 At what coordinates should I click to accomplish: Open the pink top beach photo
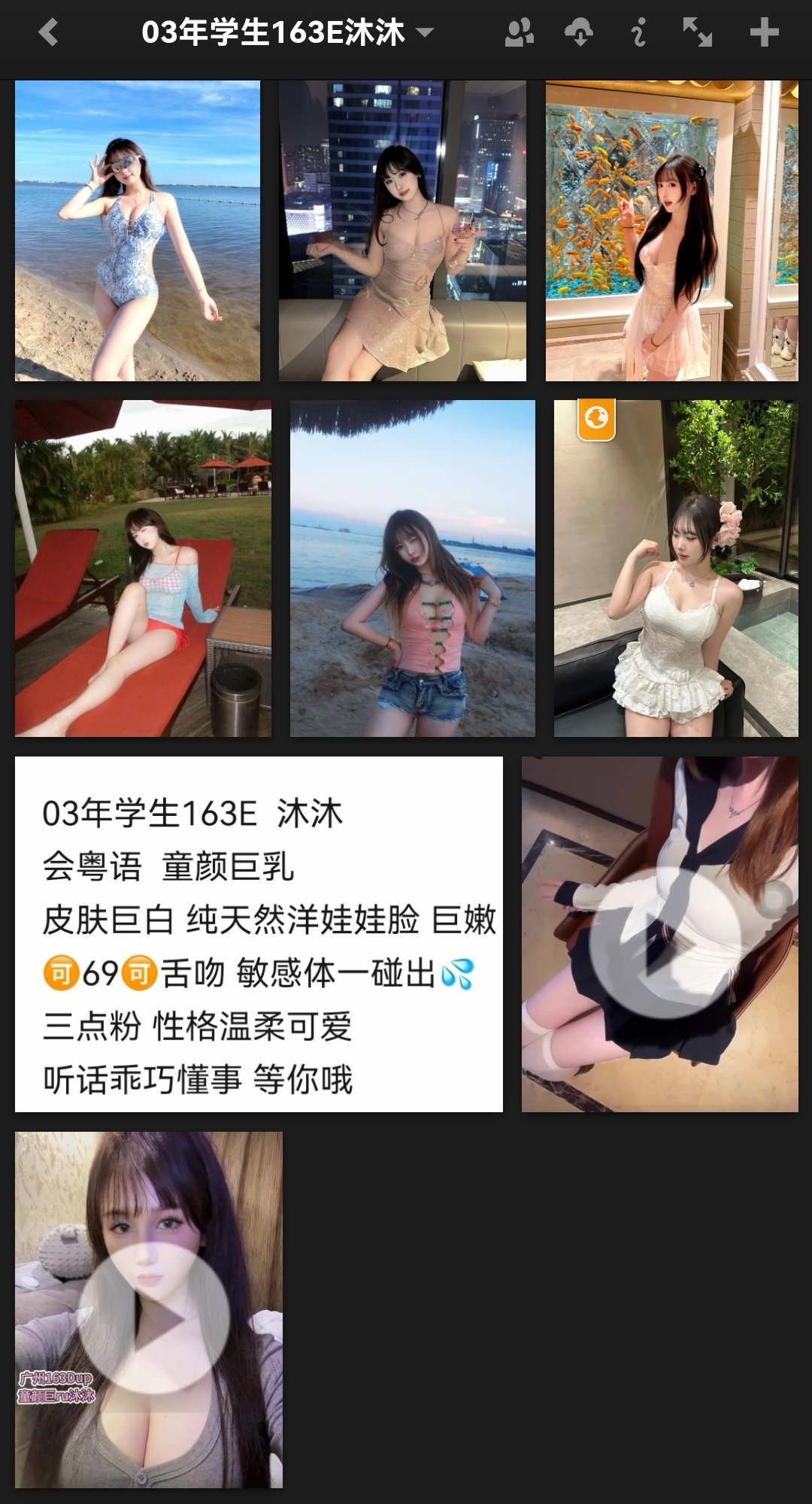click(x=413, y=569)
